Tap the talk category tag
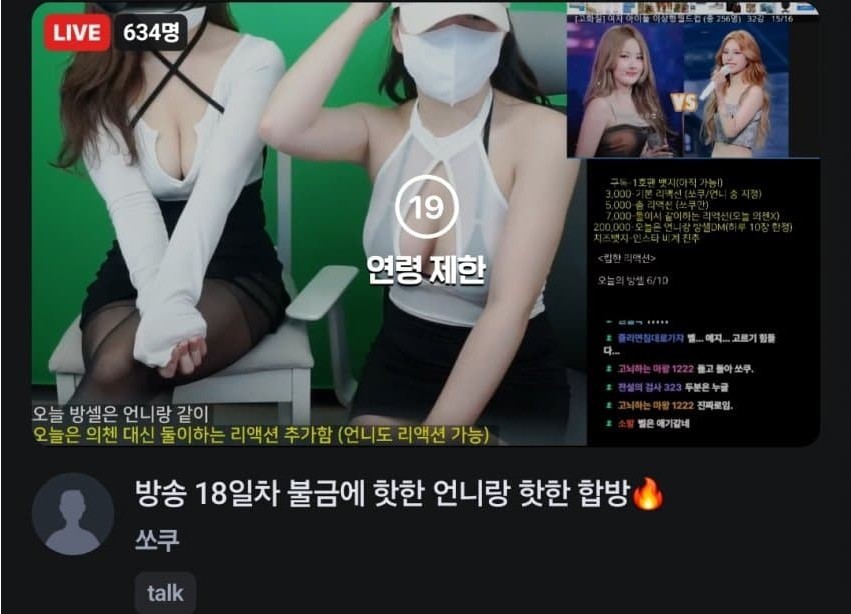Screen dimensions: 851x614 [165, 593]
